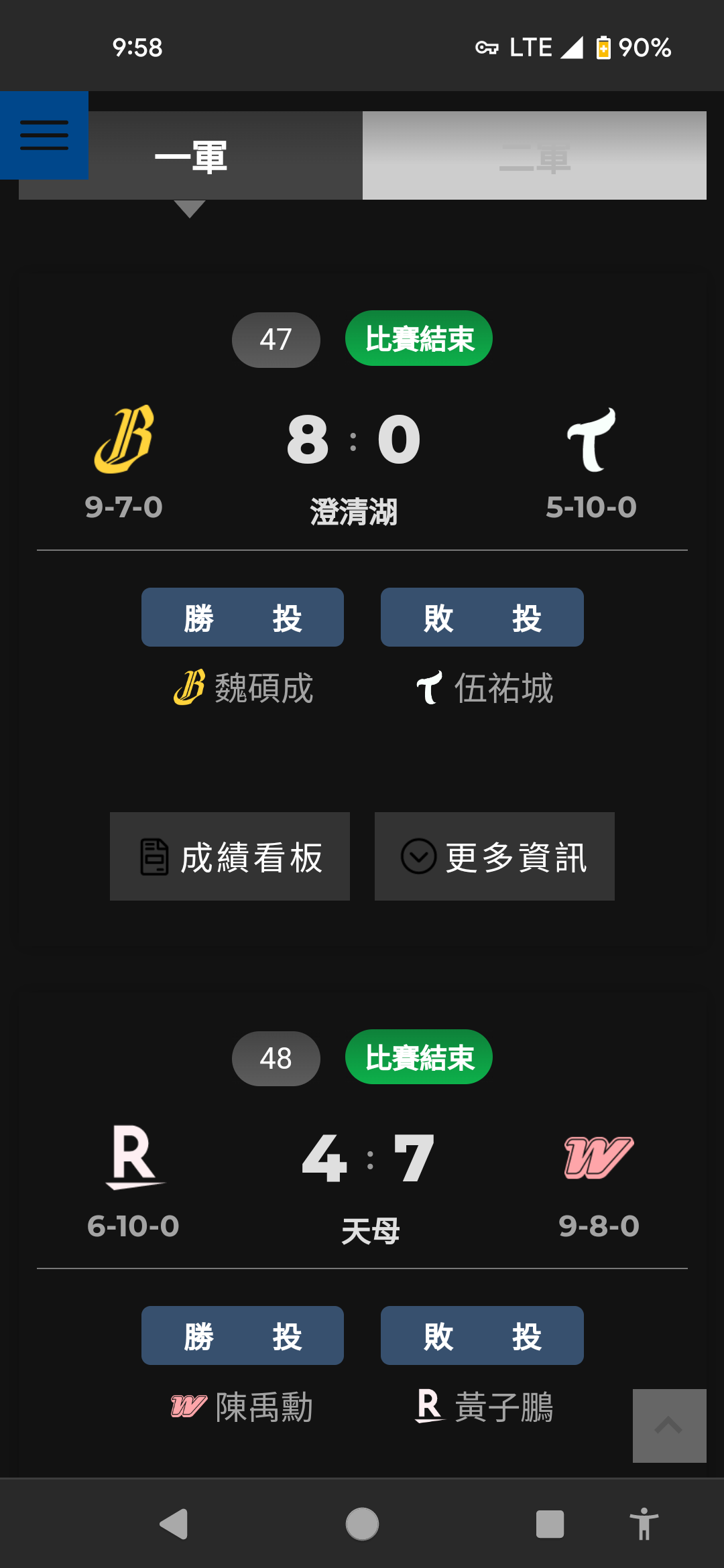Open 成績看板 for game 47
724x1568 pixels.
pos(230,856)
